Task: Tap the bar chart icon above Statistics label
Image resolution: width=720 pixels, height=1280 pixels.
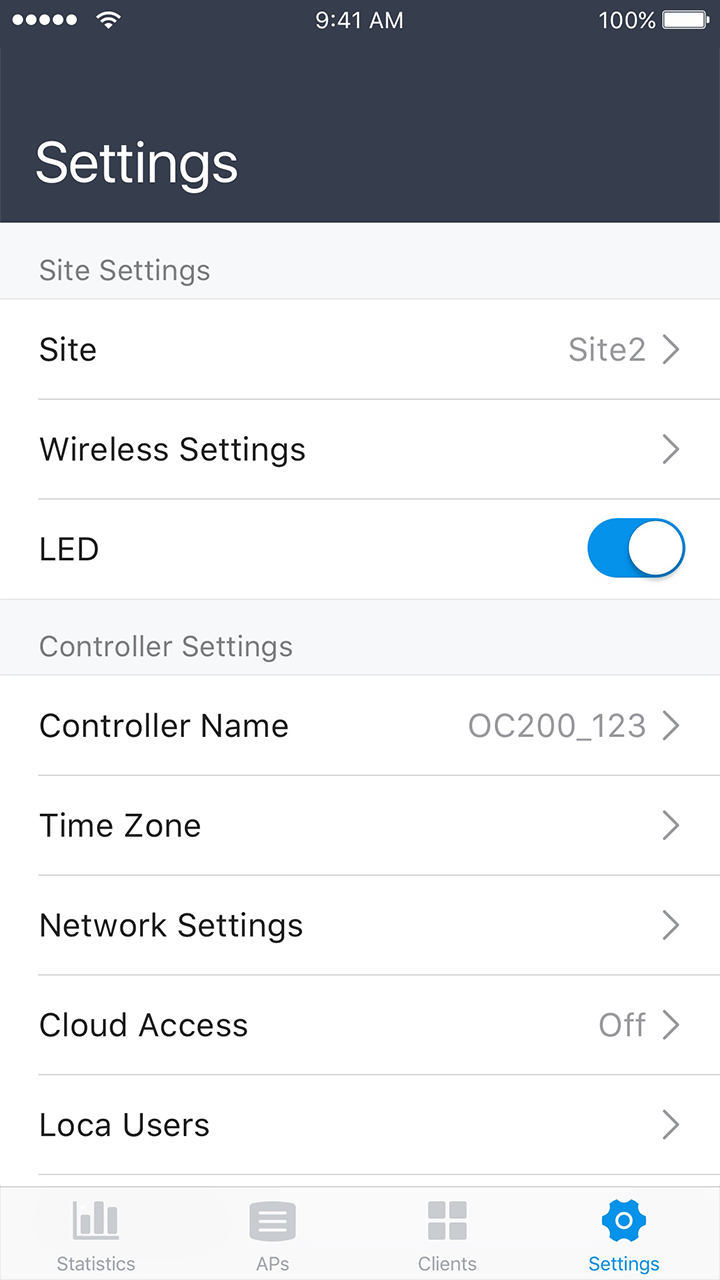Action: point(95,1221)
